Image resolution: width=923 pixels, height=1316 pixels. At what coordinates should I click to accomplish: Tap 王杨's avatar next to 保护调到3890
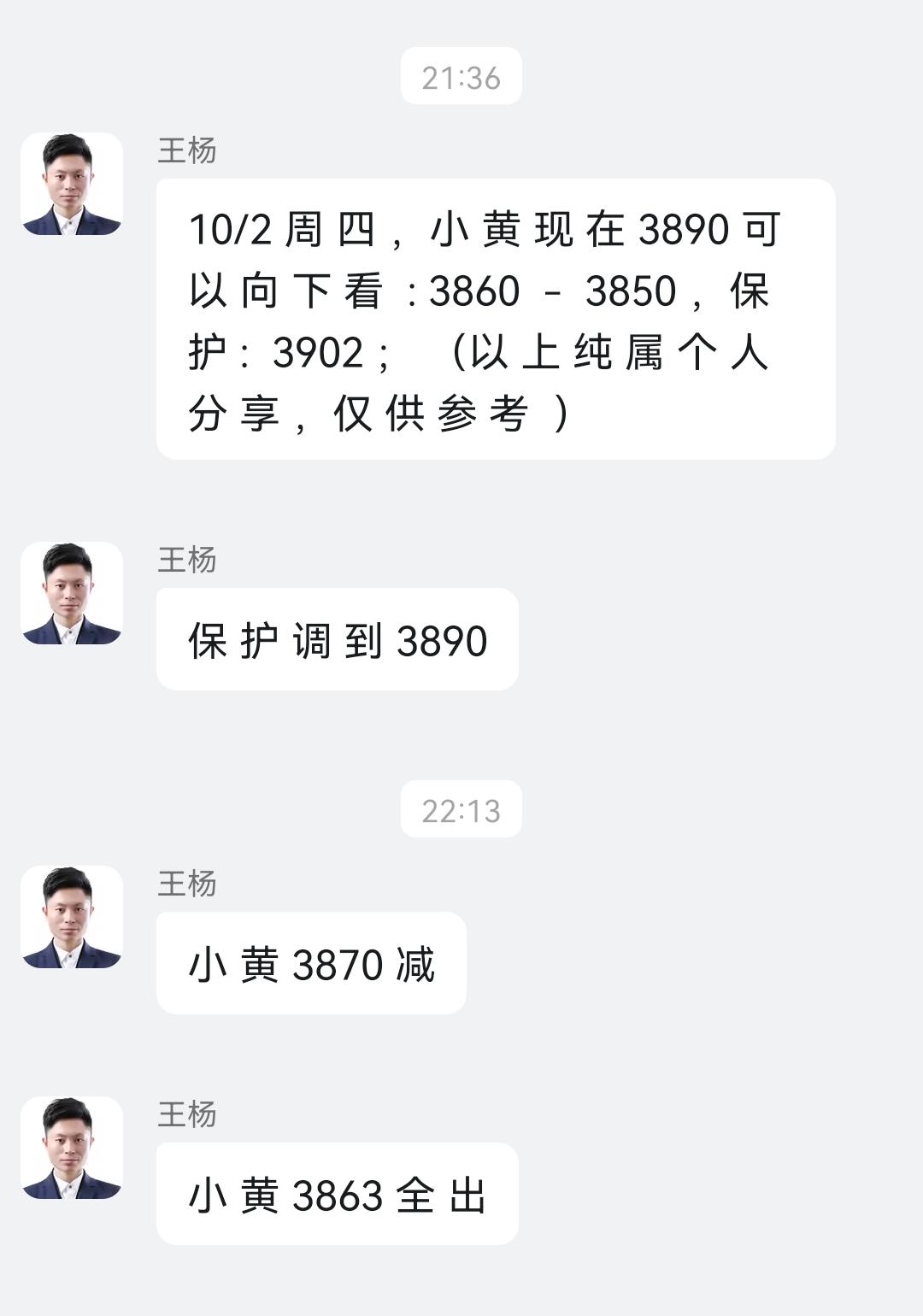coord(72,593)
